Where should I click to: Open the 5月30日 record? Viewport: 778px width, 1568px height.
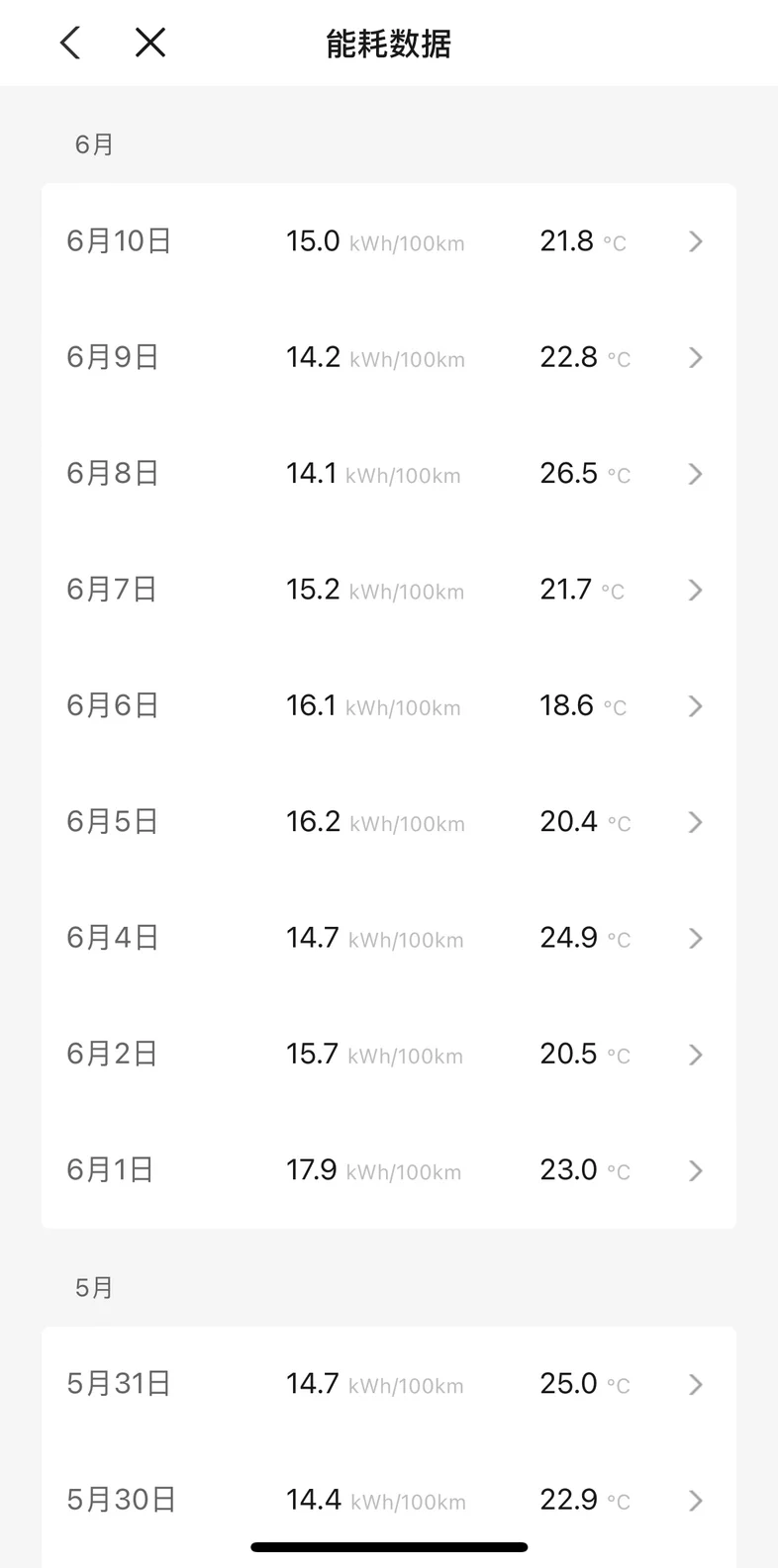(x=389, y=1501)
